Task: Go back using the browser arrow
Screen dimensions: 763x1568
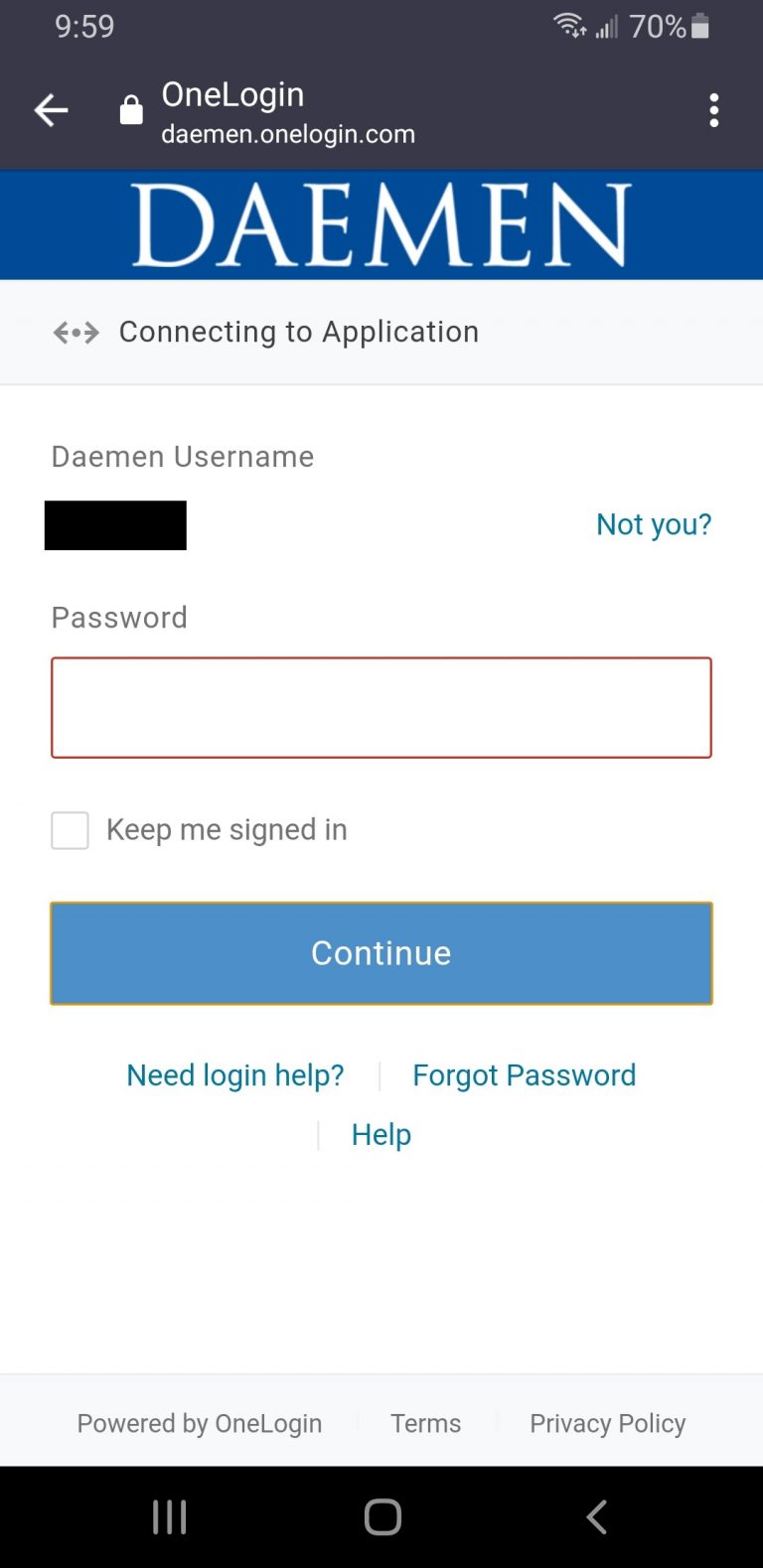Action: [x=52, y=110]
